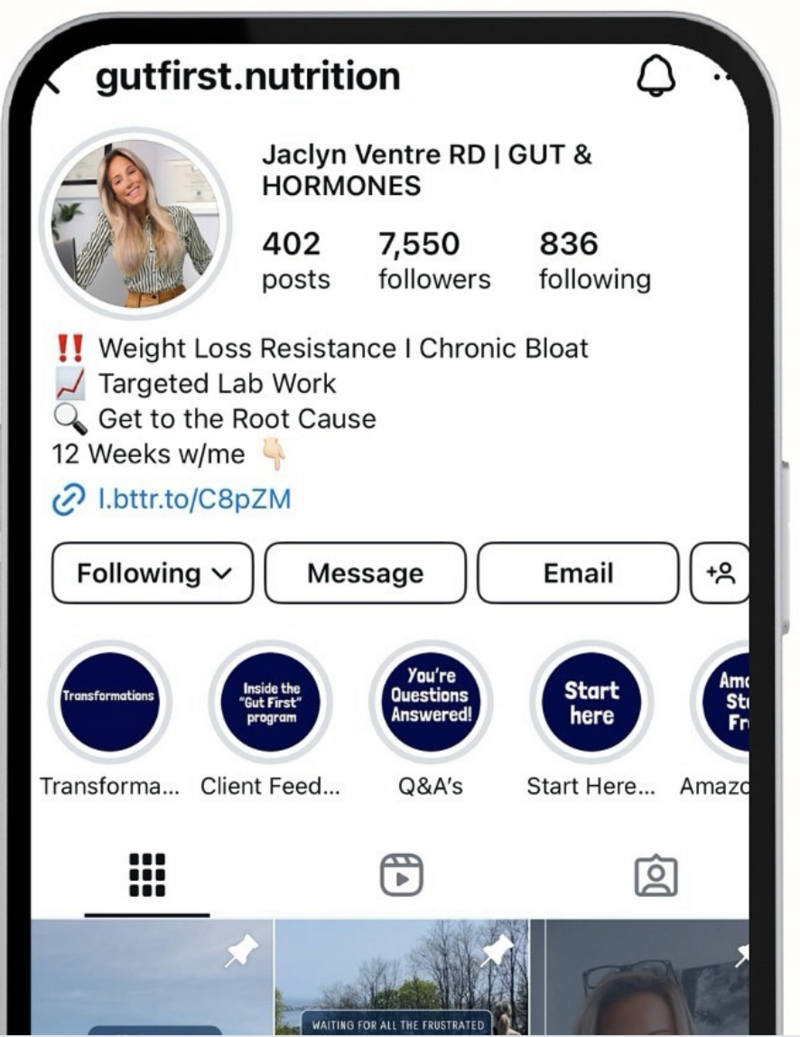Open the Amazon story highlight
This screenshot has width=800, height=1037.
(x=730, y=702)
